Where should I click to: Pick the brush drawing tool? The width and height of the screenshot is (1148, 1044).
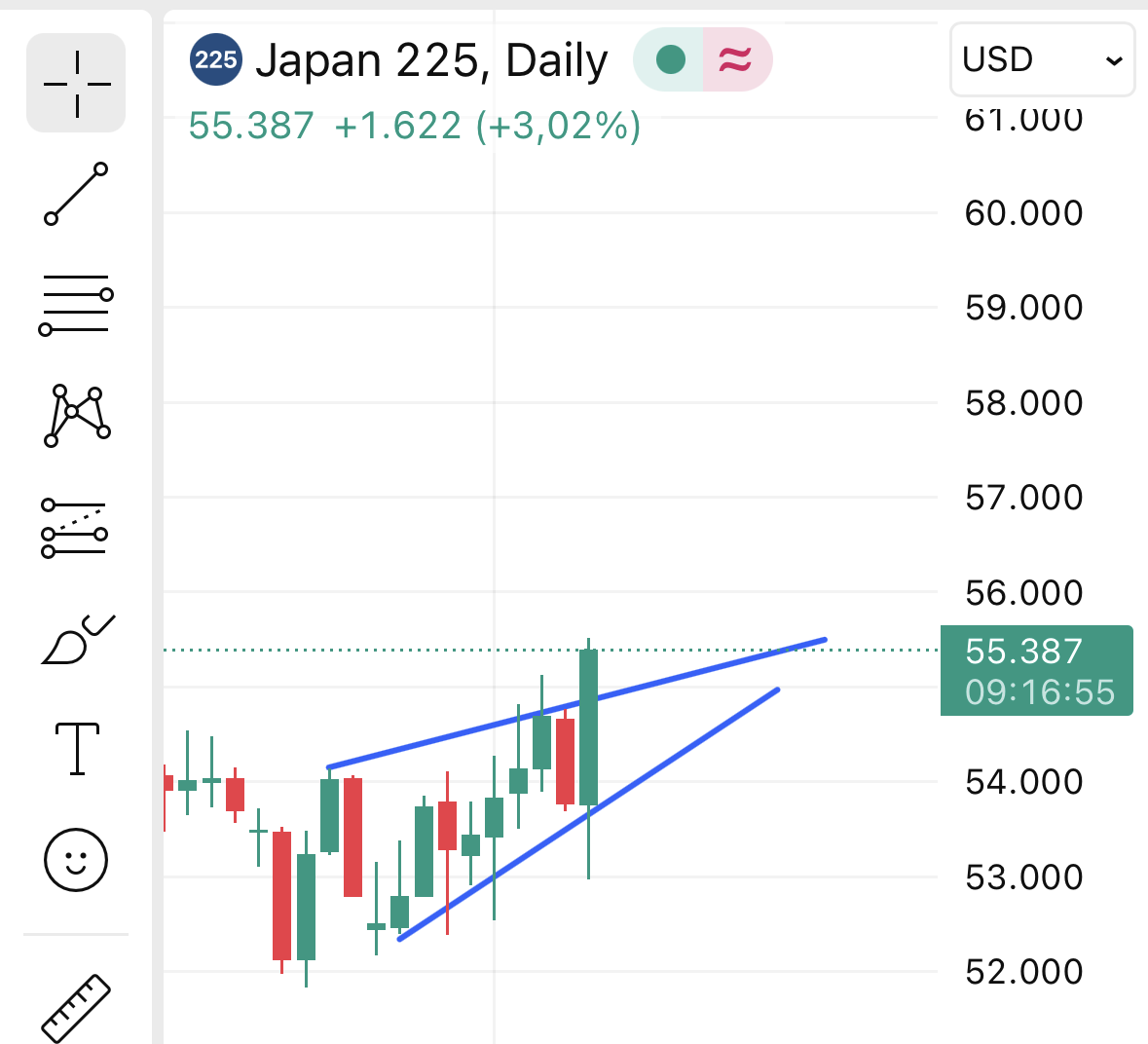pyautogui.click(x=76, y=640)
